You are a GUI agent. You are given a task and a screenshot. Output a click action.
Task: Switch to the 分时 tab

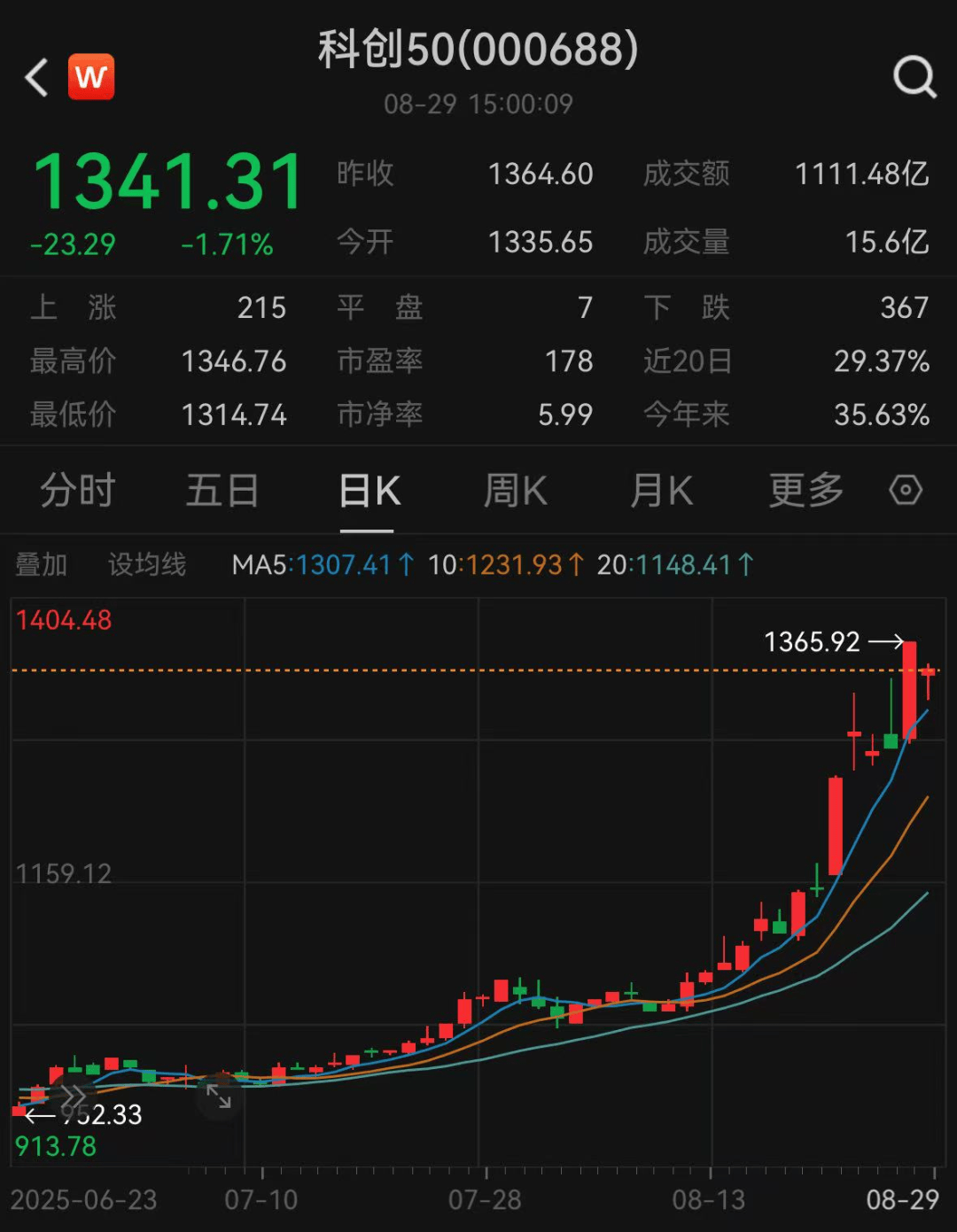78,490
